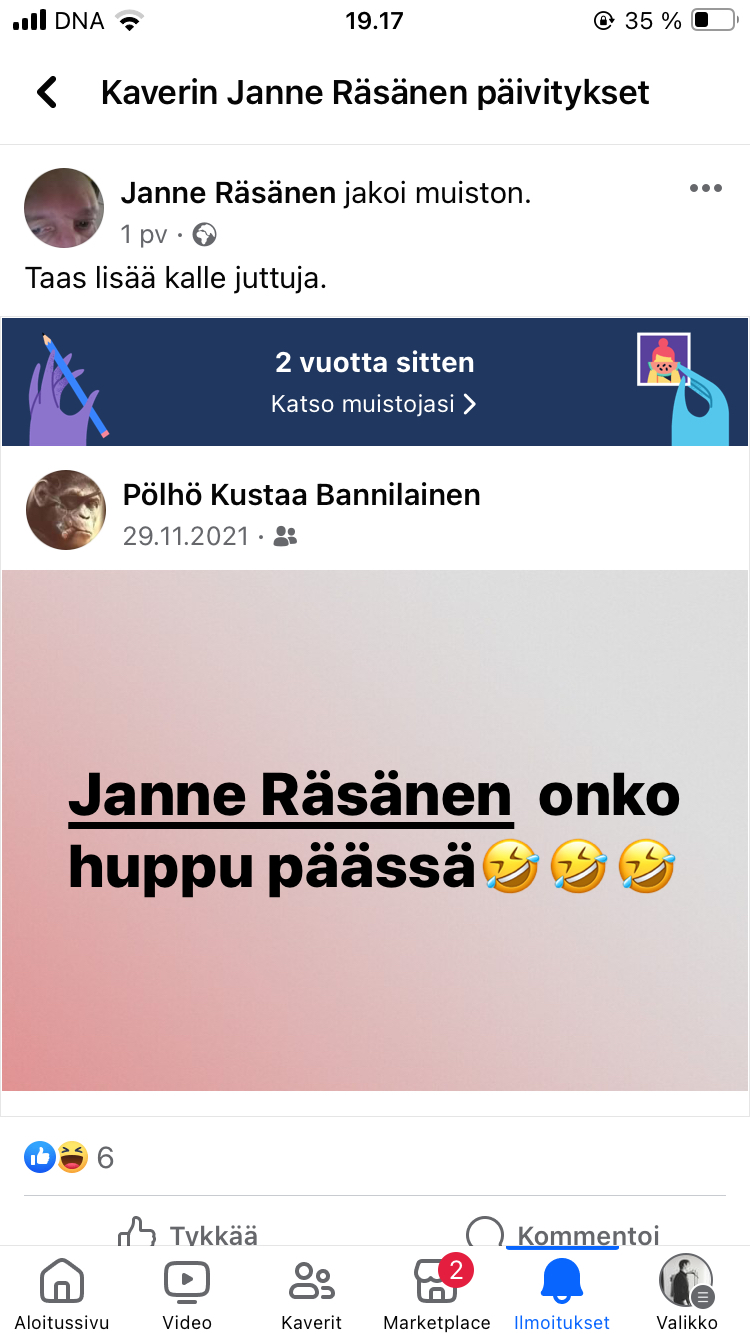
Task: Switch to the Video tab
Action: tap(187, 1292)
